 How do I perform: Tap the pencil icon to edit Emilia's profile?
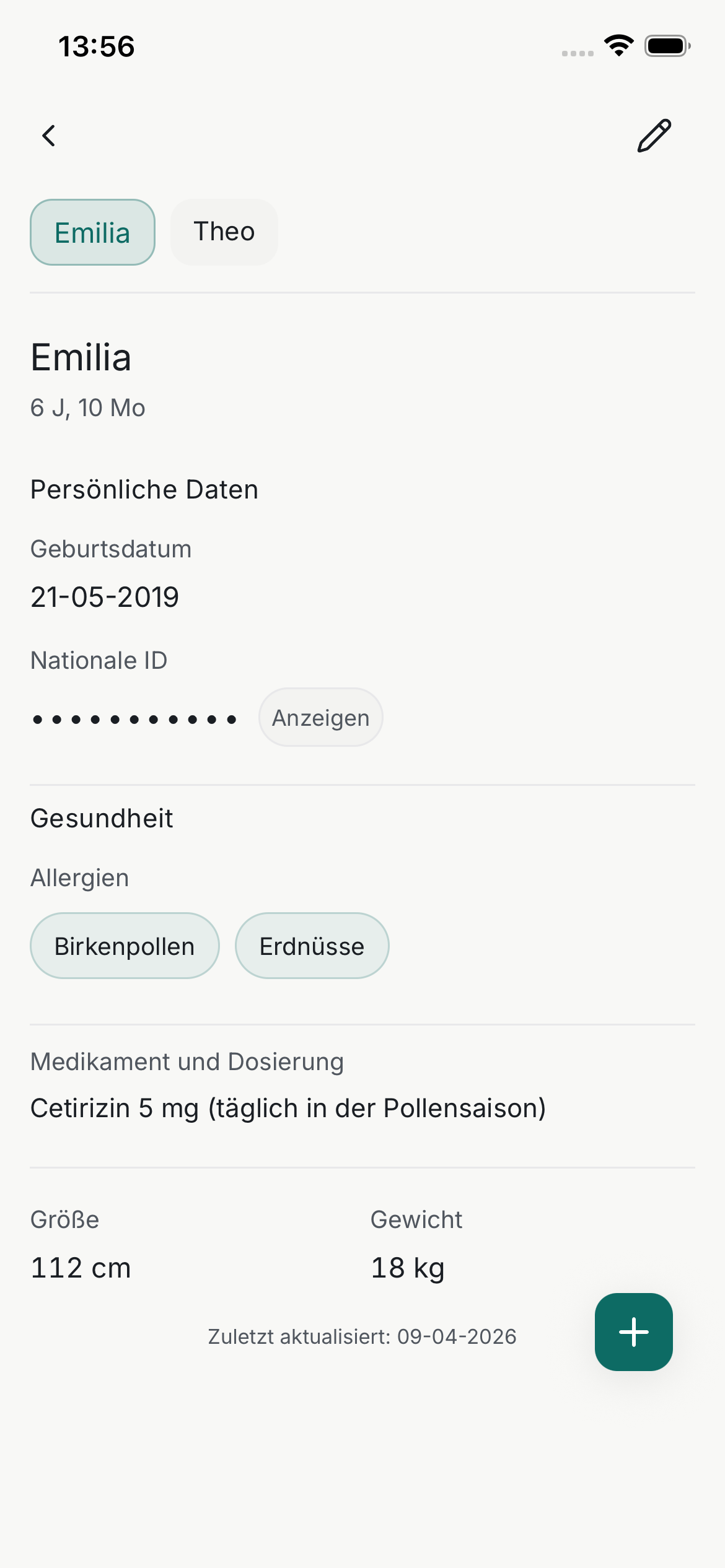(x=653, y=135)
